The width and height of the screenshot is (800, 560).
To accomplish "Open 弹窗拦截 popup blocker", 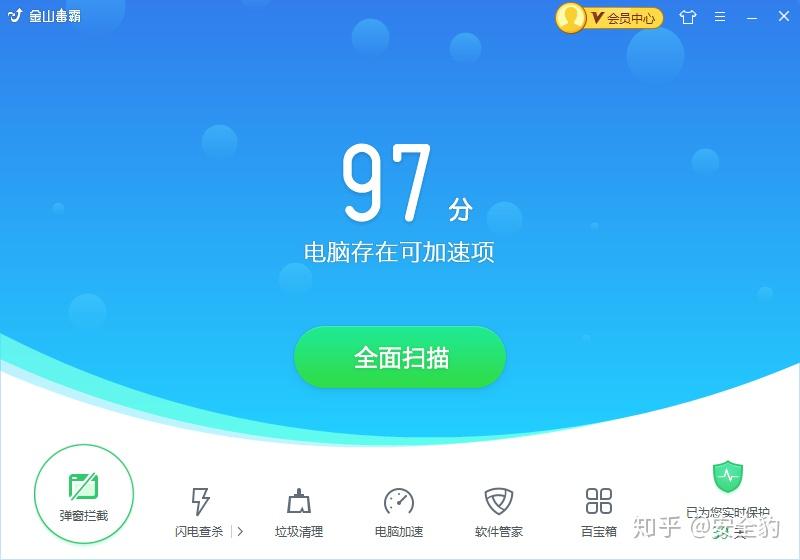I will (84, 496).
